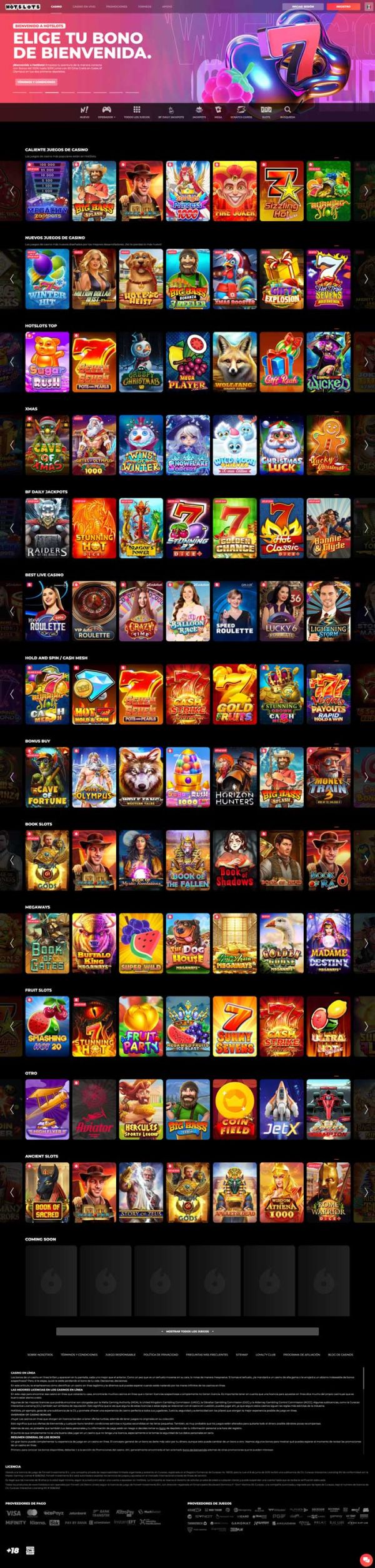Open the Juego Responsable footer link
Screen dimensions: 375x1568
[x=120, y=1354]
